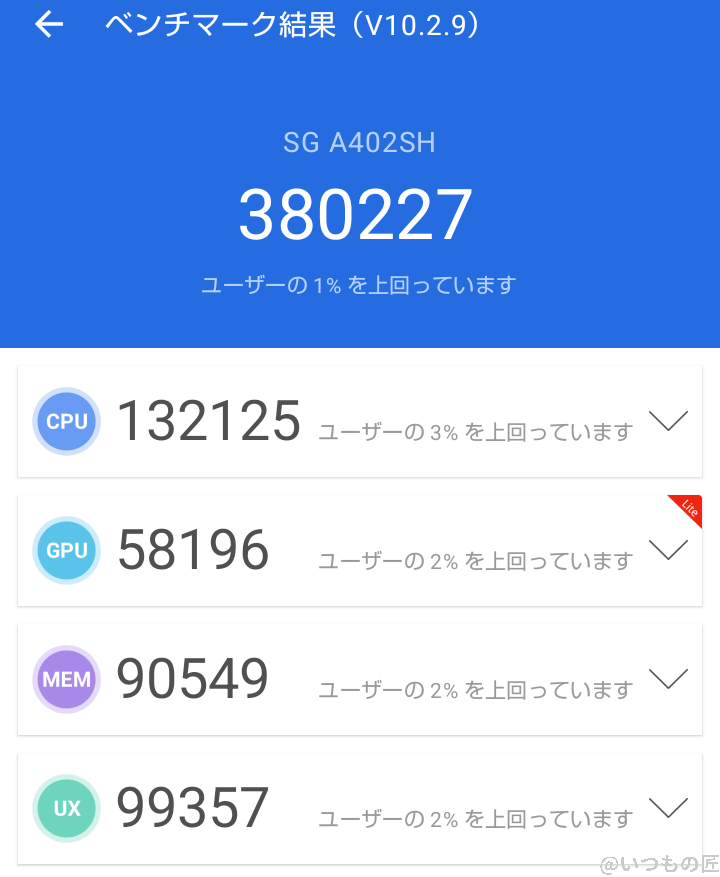Open the CPU icon to view details
Image resolution: width=720 pixels, height=877 pixels.
tap(66, 421)
